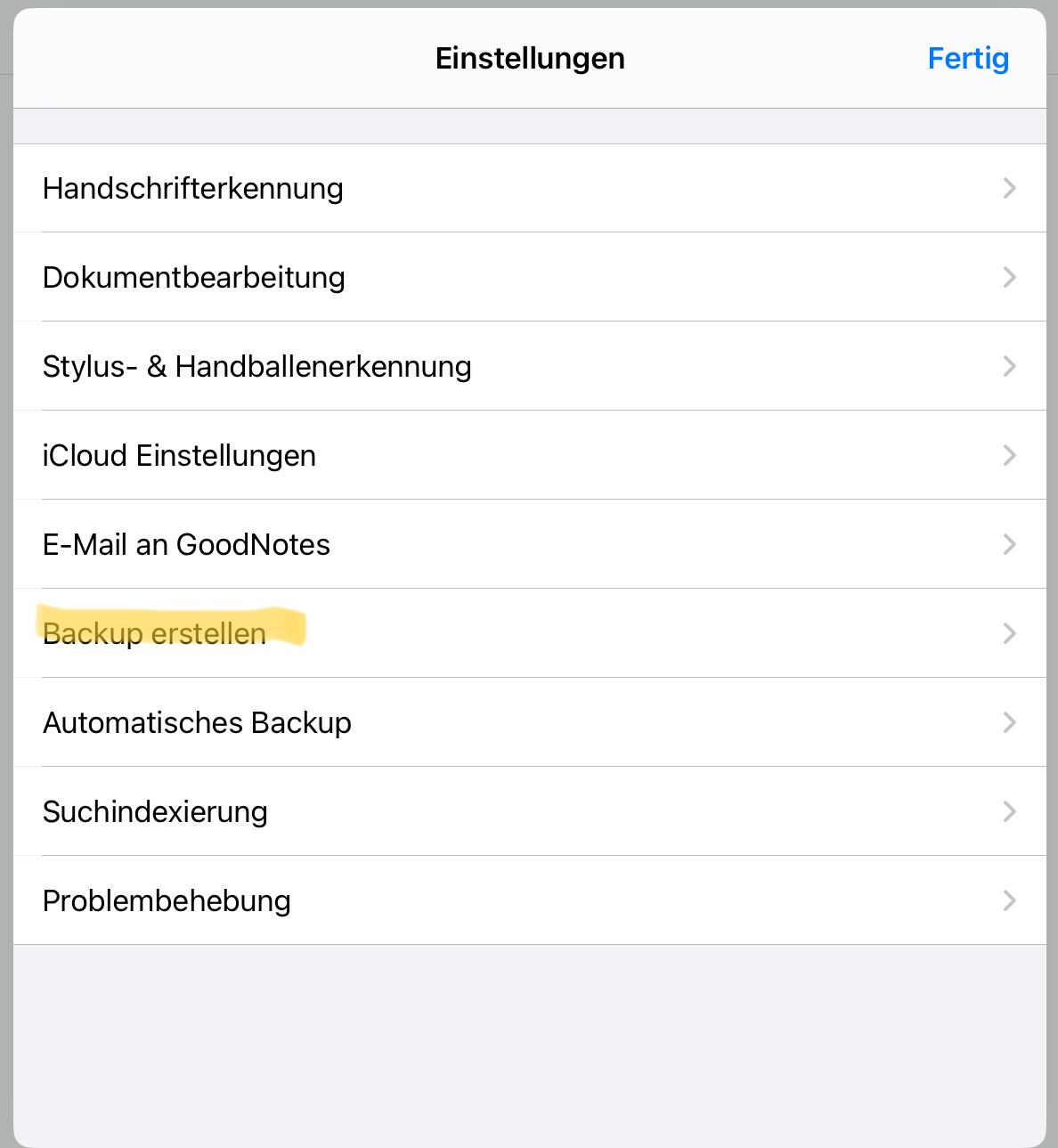
Task: Tap Fertig to close settings
Action: pos(967,59)
